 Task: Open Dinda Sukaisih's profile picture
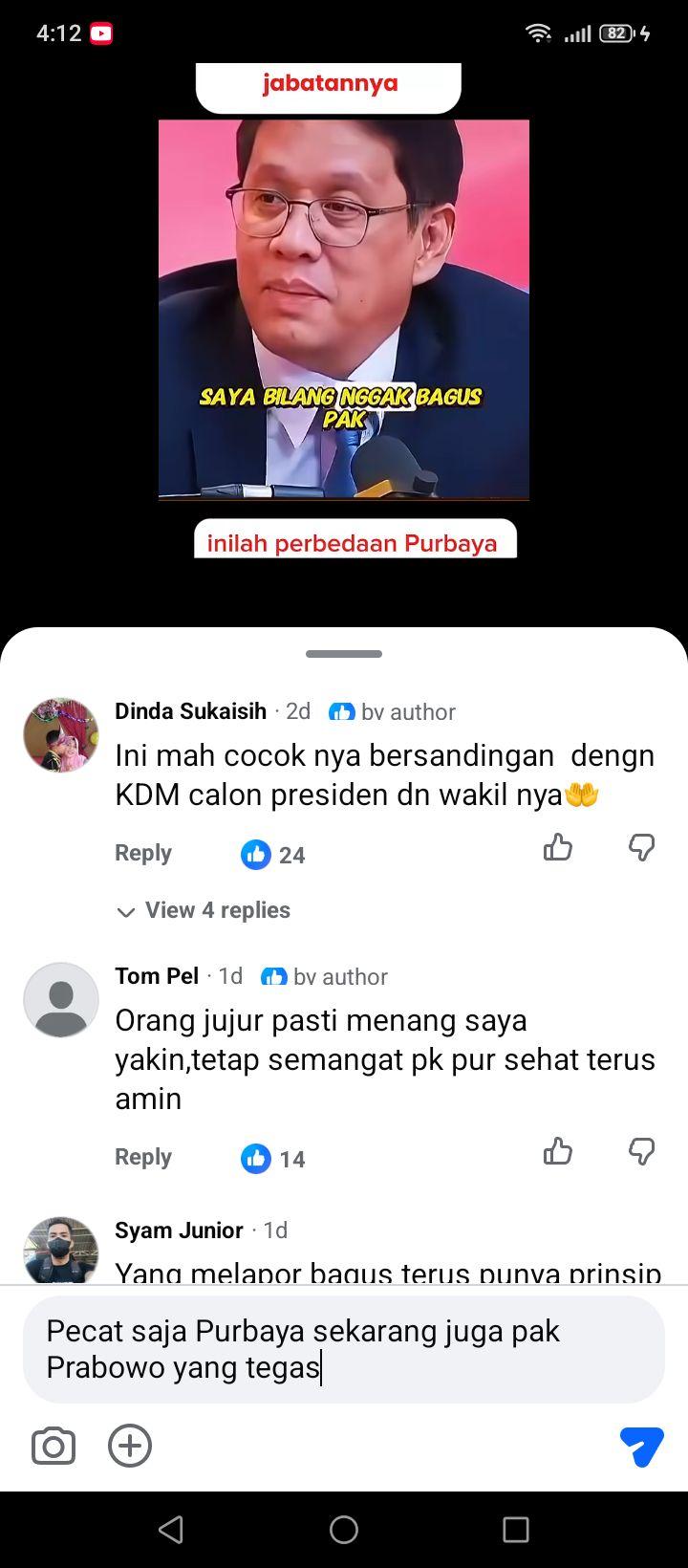pos(61,734)
